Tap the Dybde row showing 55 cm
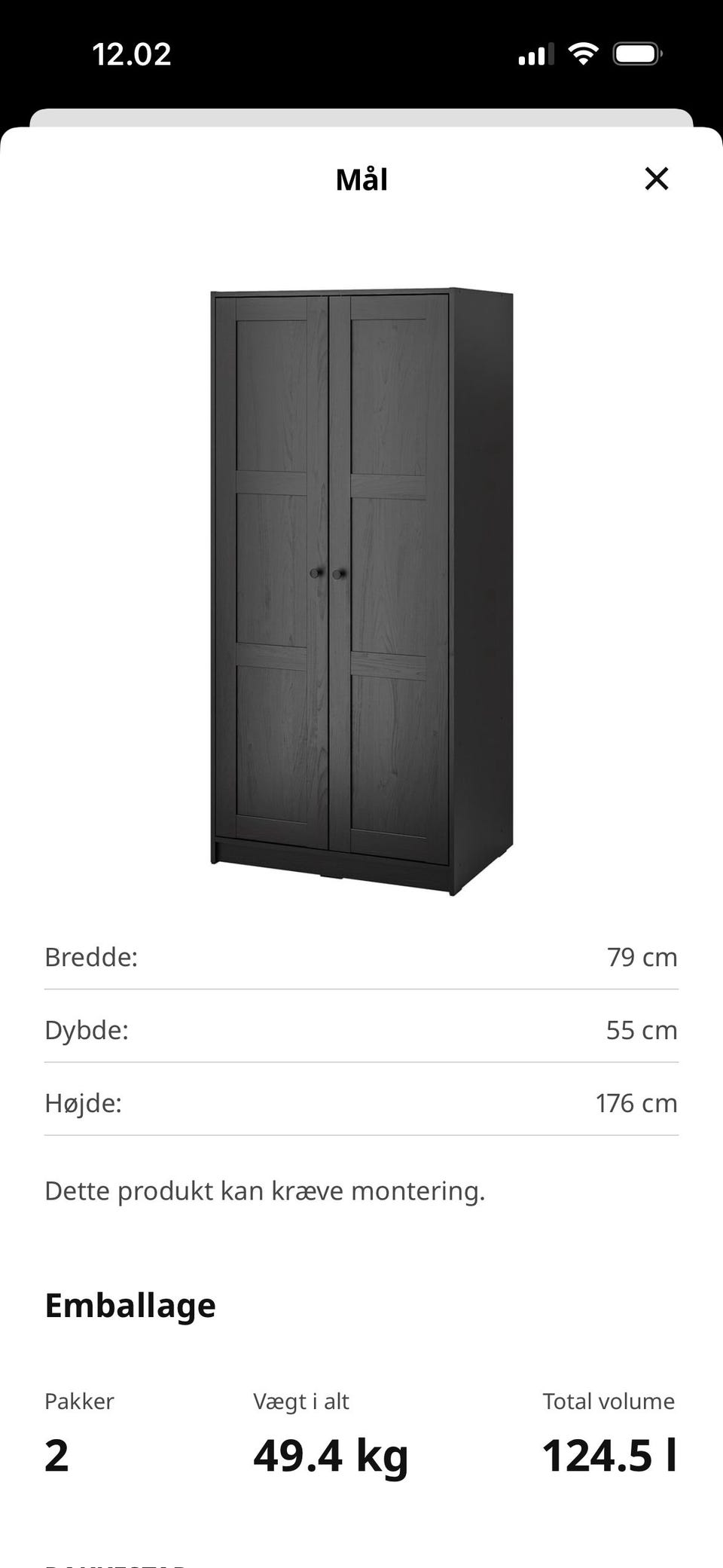Image resolution: width=723 pixels, height=1568 pixels. pos(361,1030)
